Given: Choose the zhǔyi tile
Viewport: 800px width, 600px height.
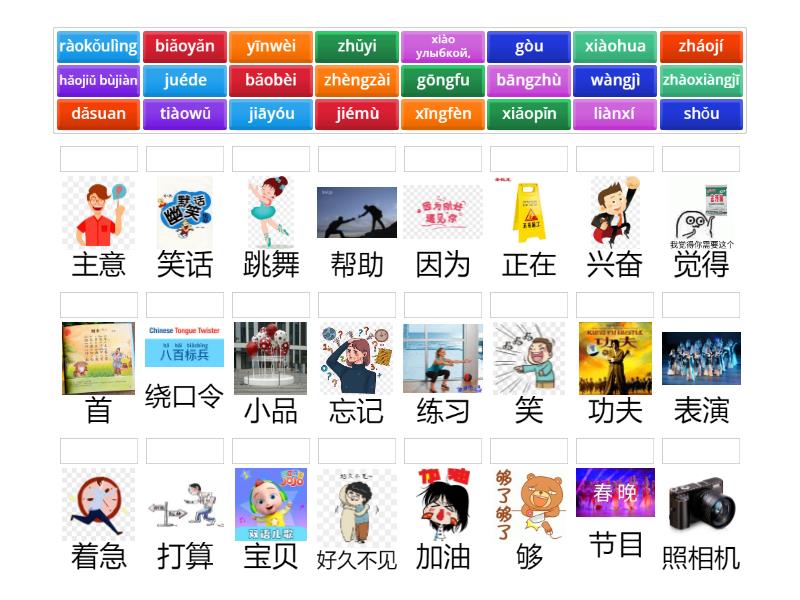Looking at the screenshot, I should 357,47.
